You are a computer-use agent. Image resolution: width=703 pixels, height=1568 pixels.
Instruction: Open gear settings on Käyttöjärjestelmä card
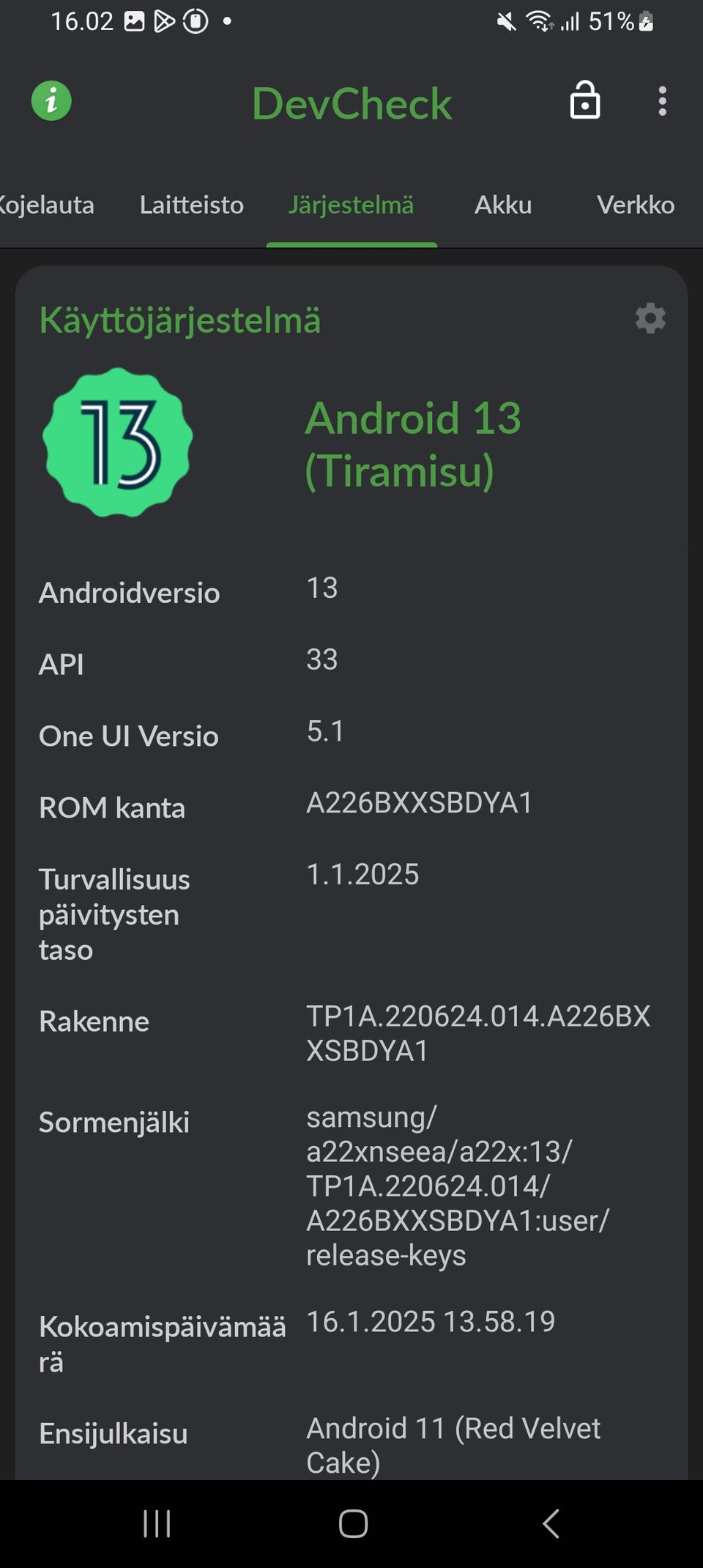click(x=650, y=319)
